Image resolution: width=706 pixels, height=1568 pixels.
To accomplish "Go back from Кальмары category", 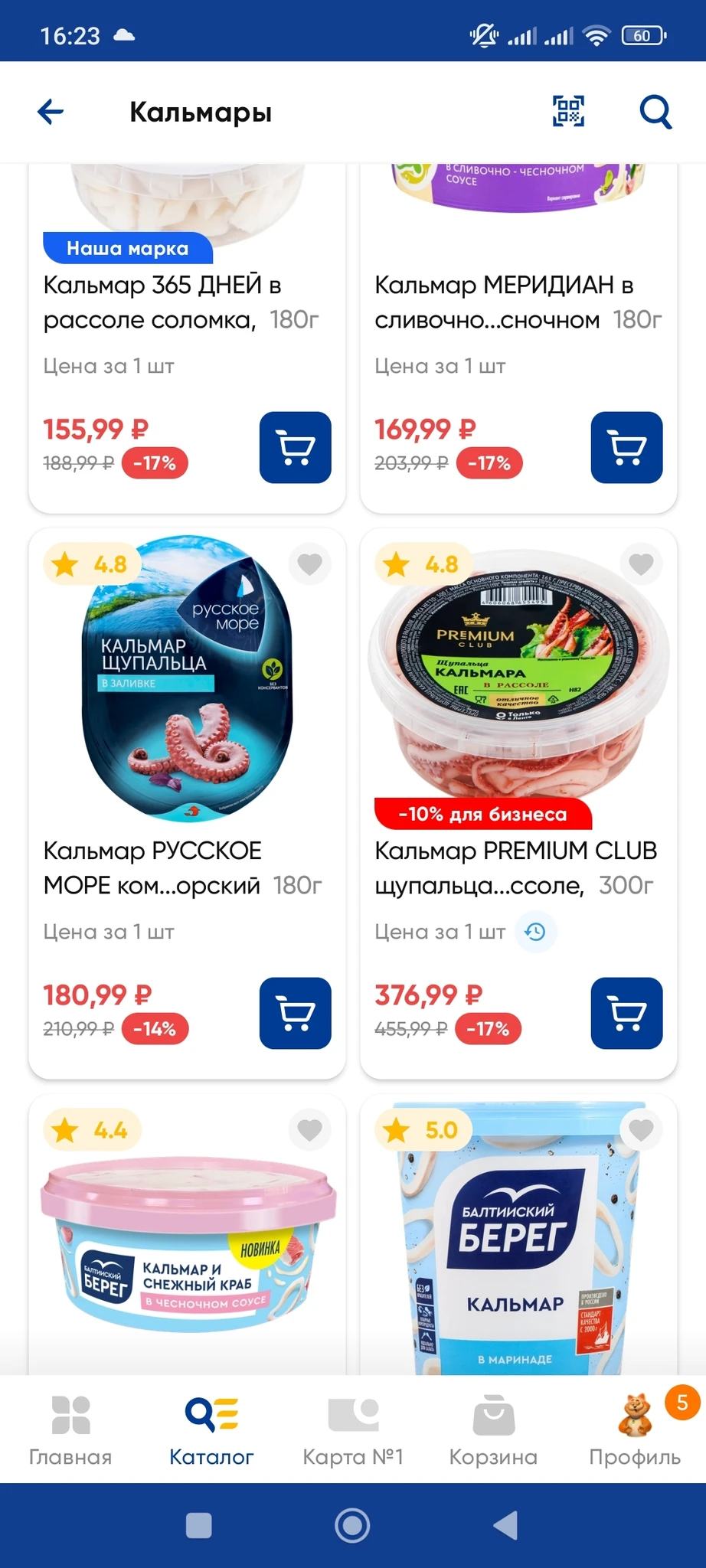I will [51, 112].
